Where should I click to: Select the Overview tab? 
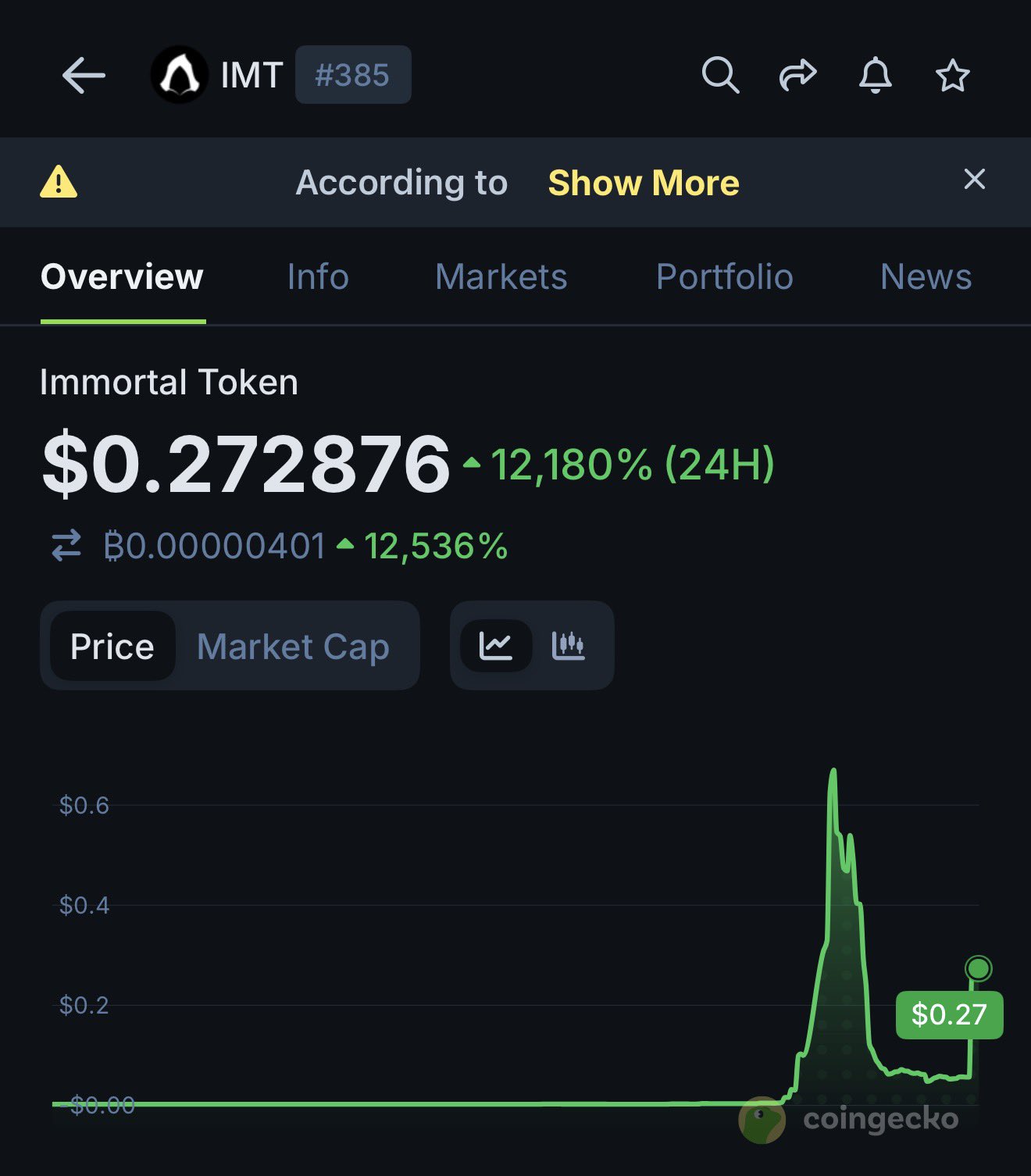(x=122, y=276)
